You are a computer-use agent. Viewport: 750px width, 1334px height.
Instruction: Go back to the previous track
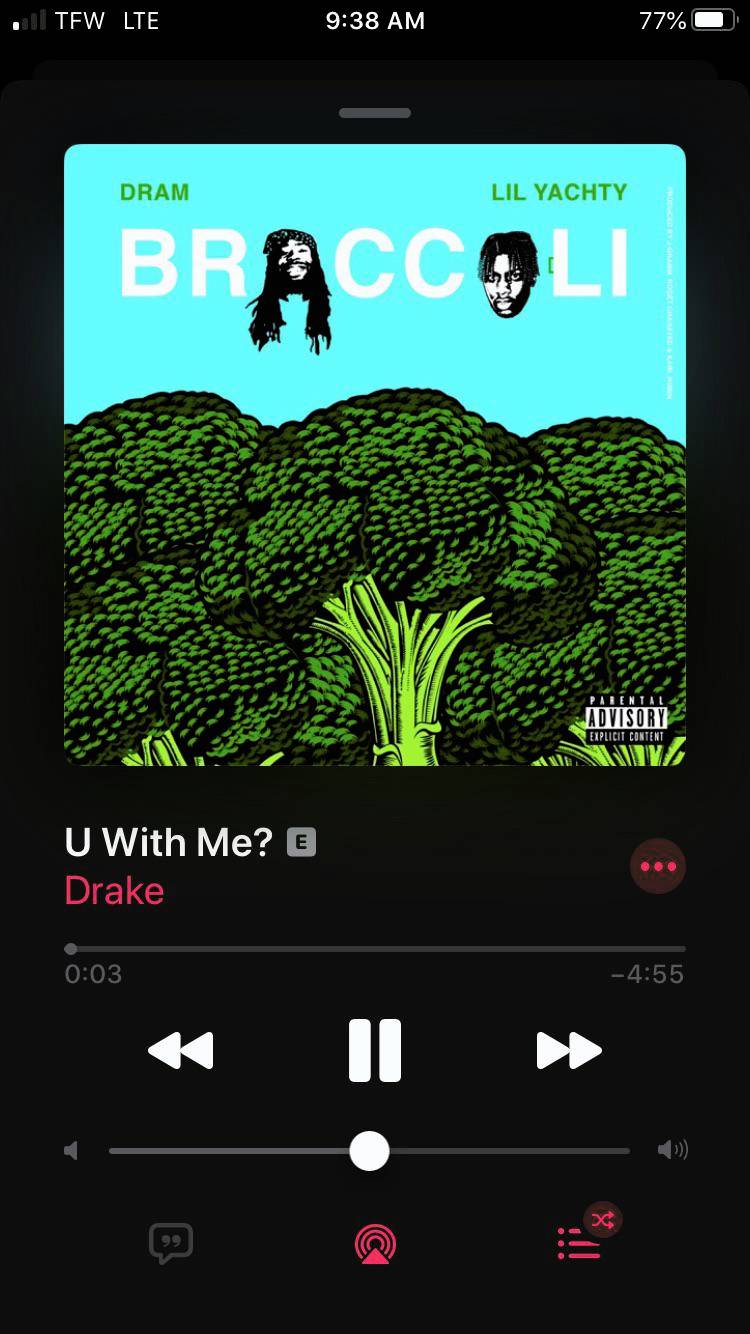point(181,1050)
